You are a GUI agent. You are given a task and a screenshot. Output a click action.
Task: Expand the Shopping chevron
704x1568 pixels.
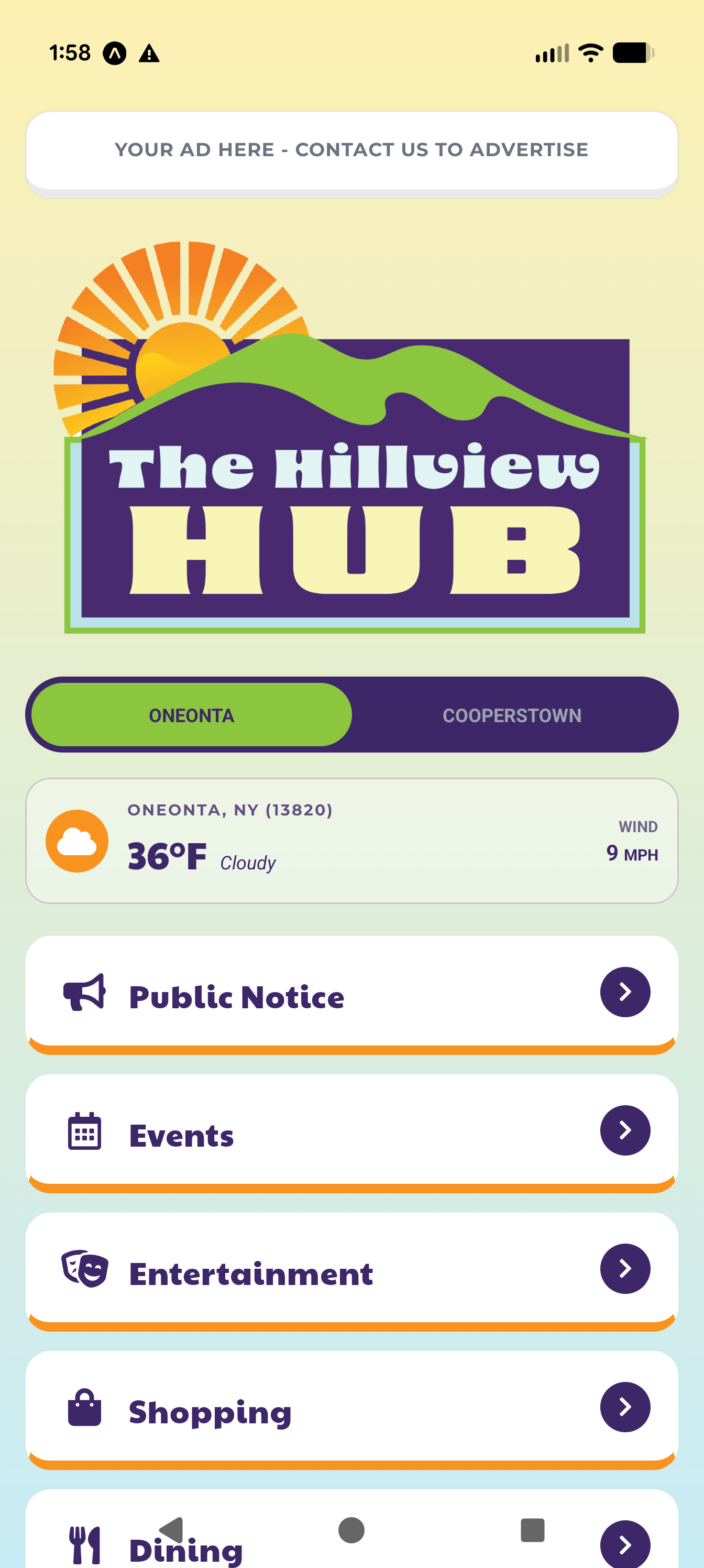(x=625, y=1407)
